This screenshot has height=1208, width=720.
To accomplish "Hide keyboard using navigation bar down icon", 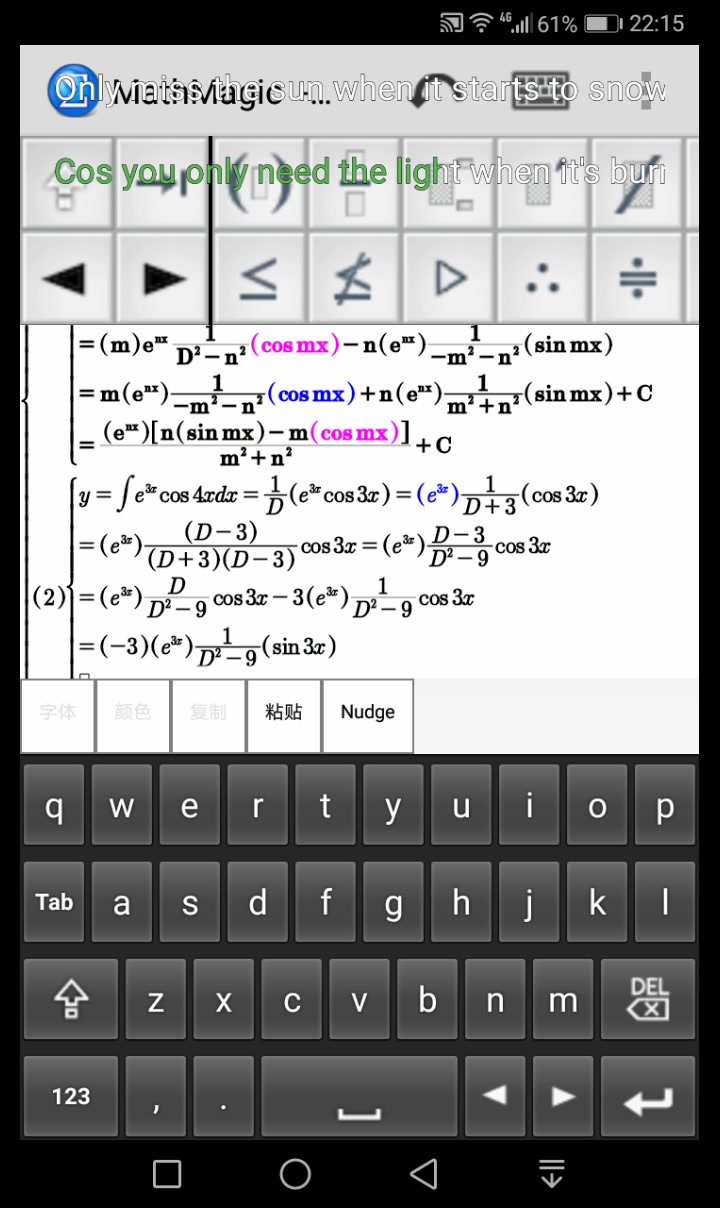I will pos(551,1173).
